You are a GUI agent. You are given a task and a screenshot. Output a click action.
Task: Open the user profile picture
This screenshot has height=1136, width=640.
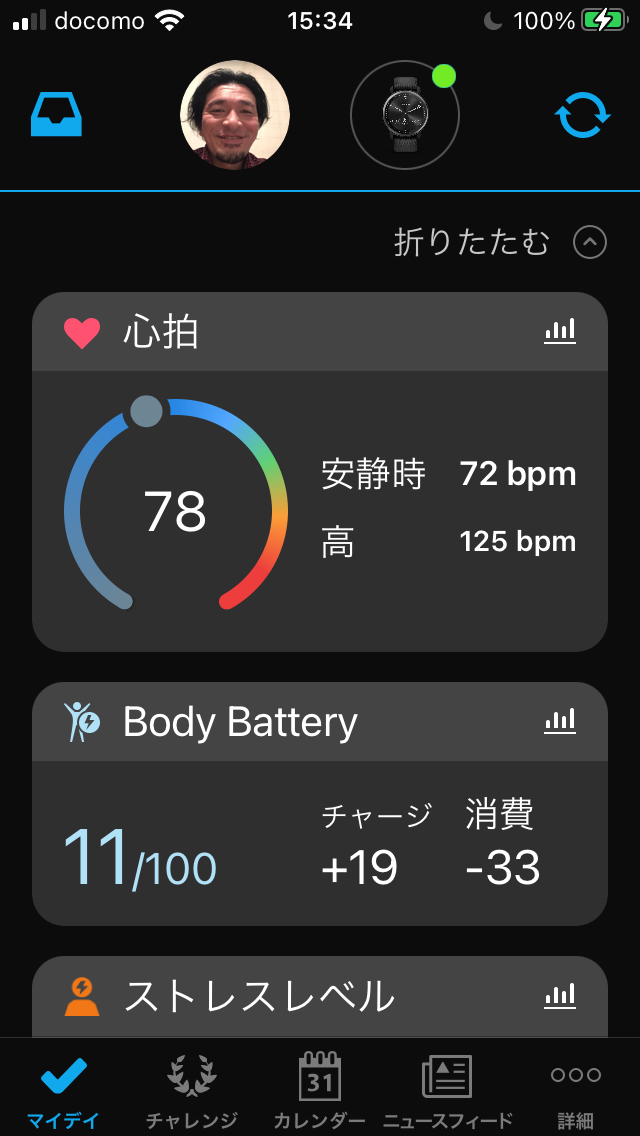pyautogui.click(x=235, y=115)
